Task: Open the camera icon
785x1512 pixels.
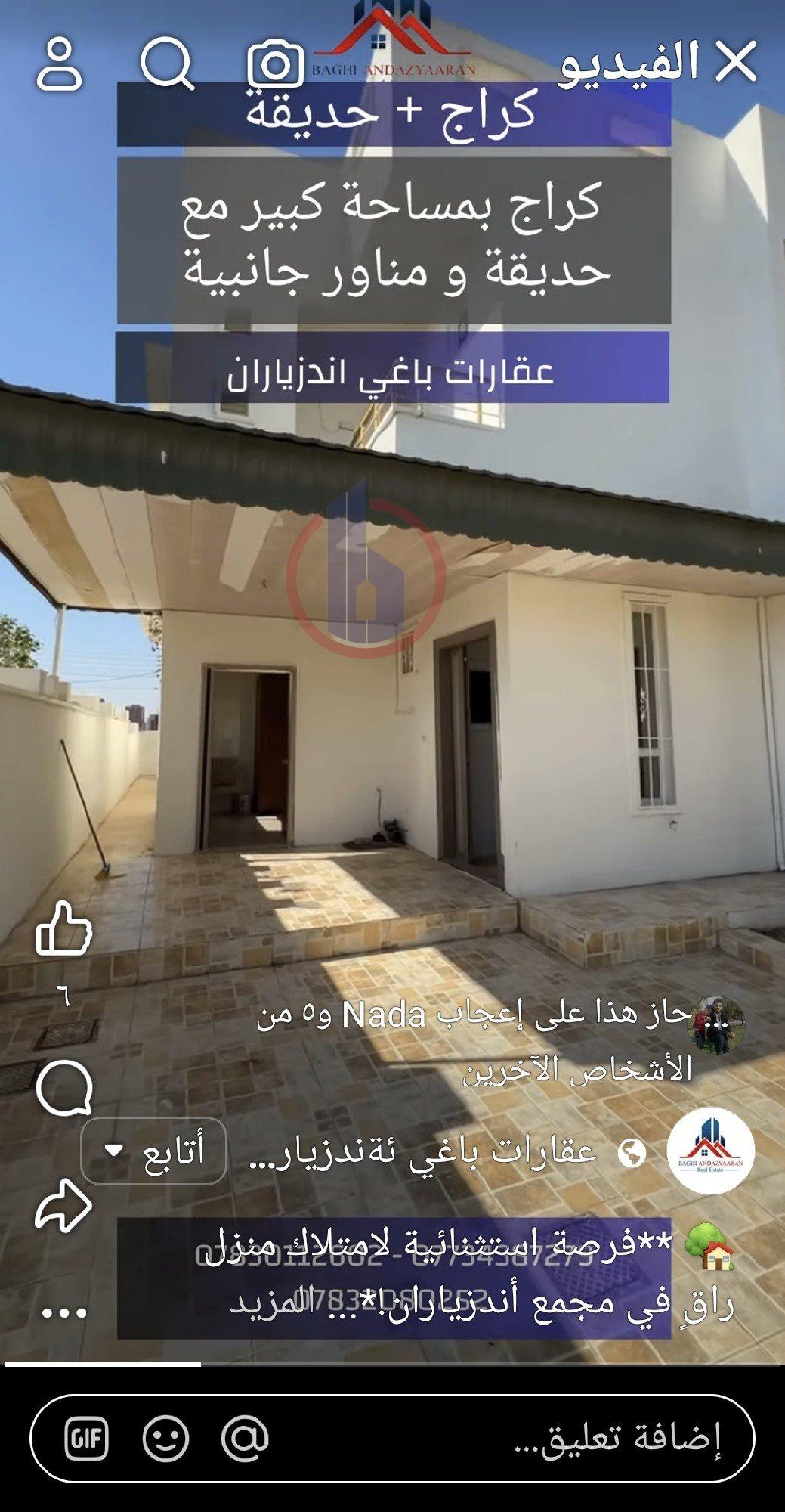Action: click(x=277, y=65)
